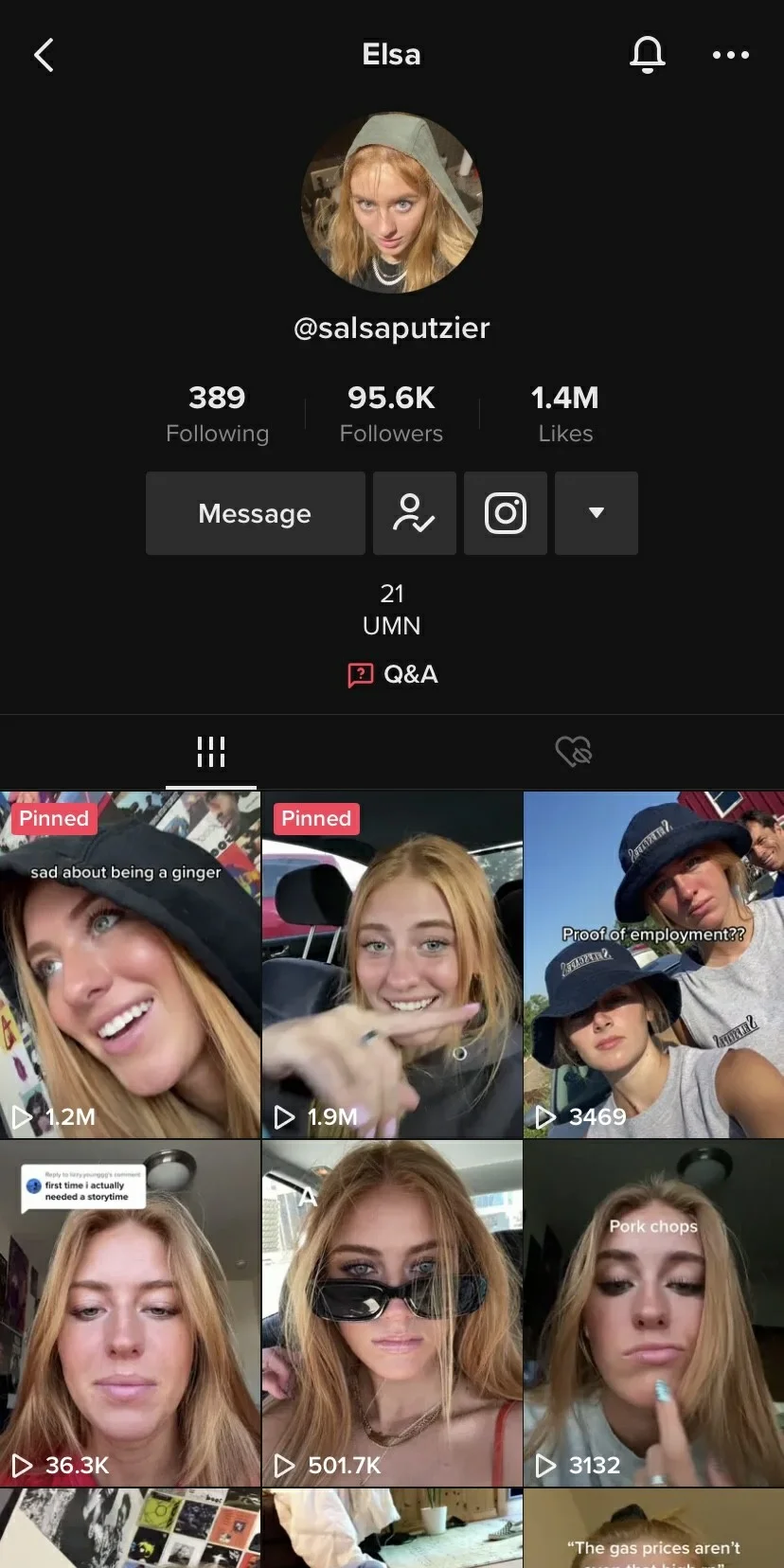This screenshot has width=784, height=1568.
Task: Play the sunglasses video with 501.7K views
Action: pos(392,1313)
